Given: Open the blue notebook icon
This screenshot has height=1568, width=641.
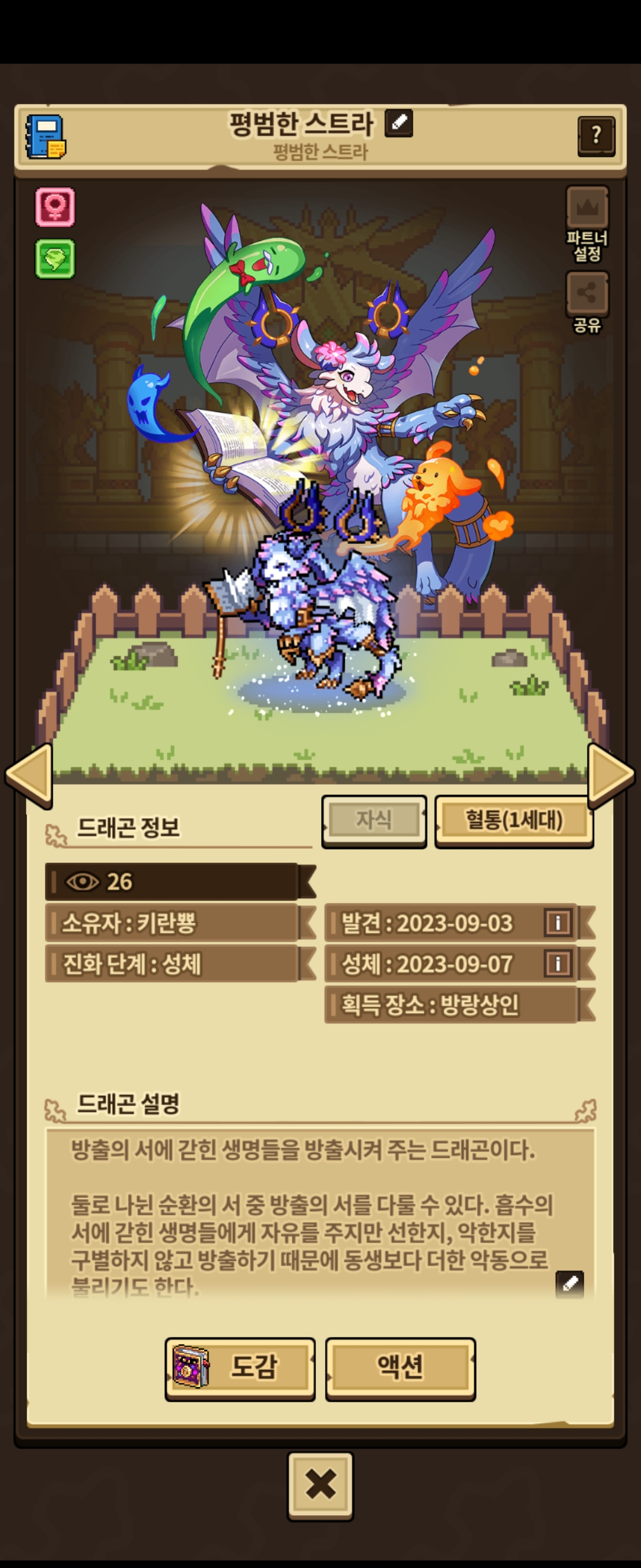Looking at the screenshot, I should click(x=45, y=137).
